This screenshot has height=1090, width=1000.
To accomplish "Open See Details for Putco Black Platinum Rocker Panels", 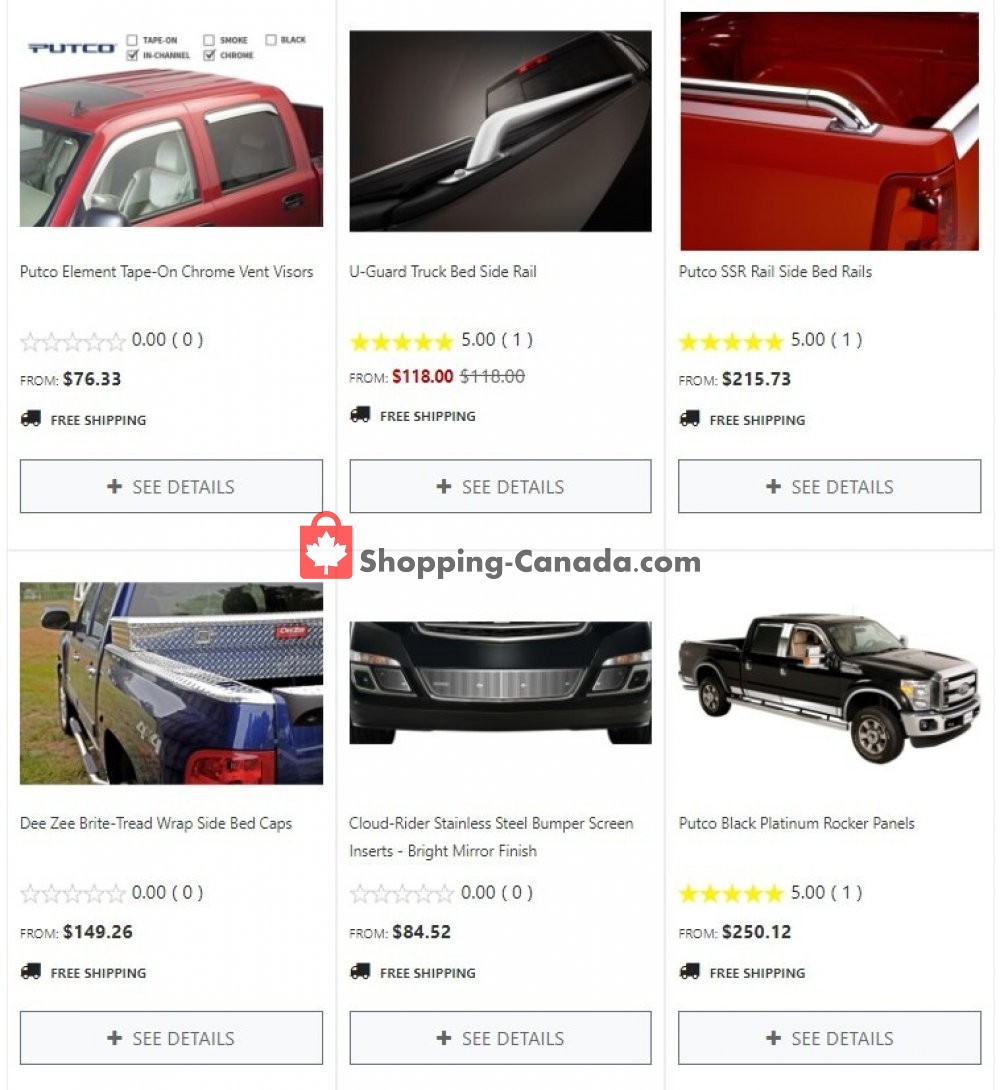I will tap(829, 1038).
